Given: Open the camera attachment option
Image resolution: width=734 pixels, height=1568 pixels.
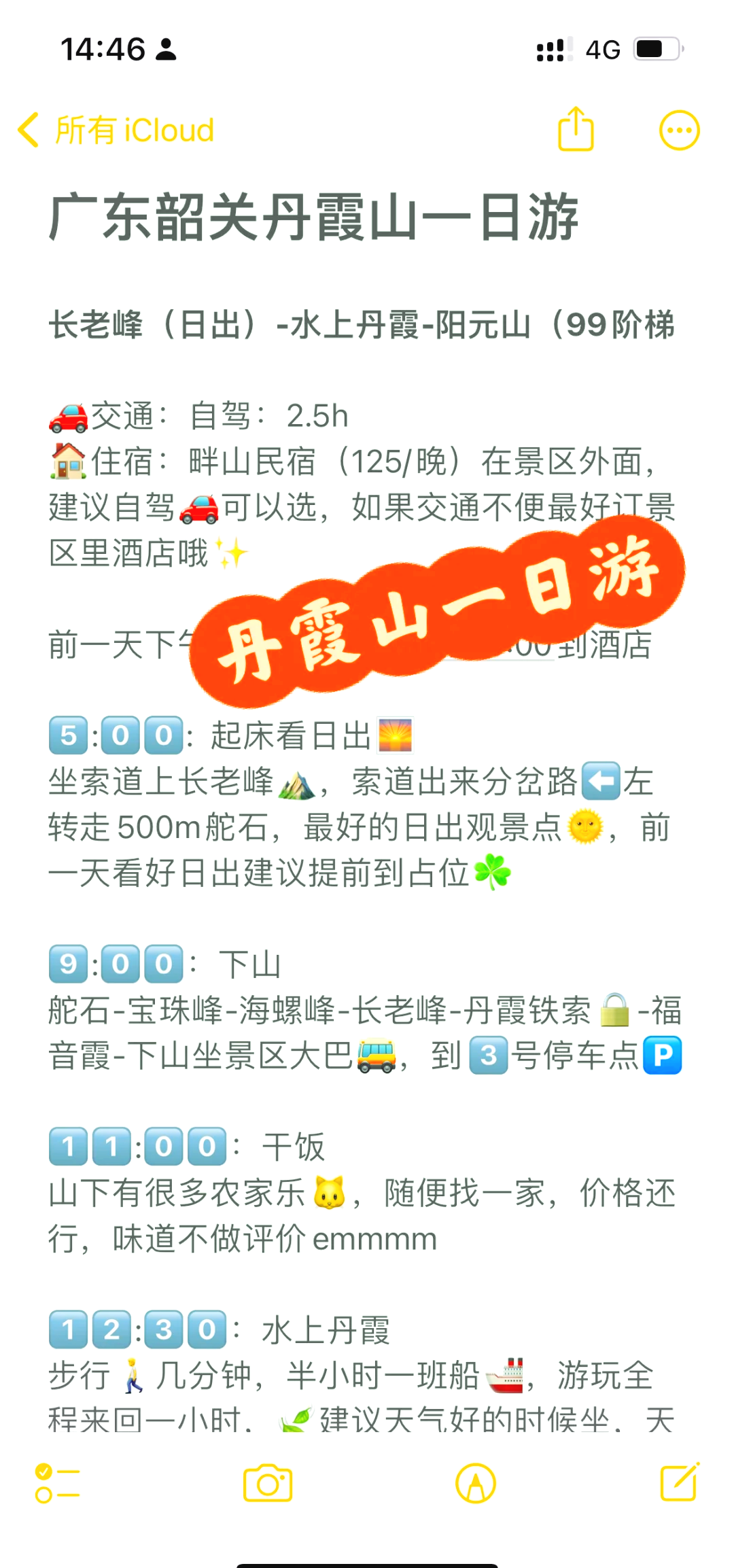Looking at the screenshot, I should click(x=268, y=1483).
